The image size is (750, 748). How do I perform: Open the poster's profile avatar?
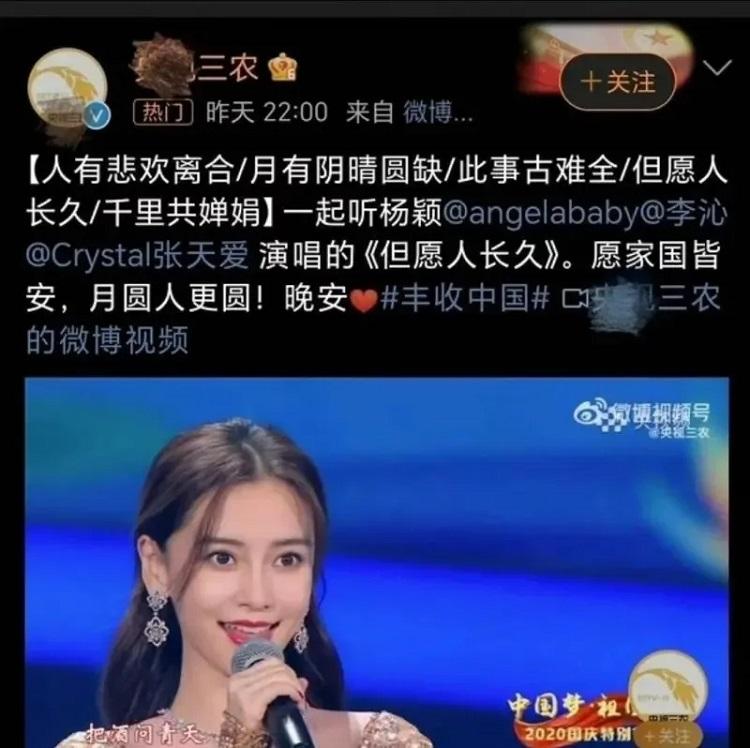click(x=68, y=91)
